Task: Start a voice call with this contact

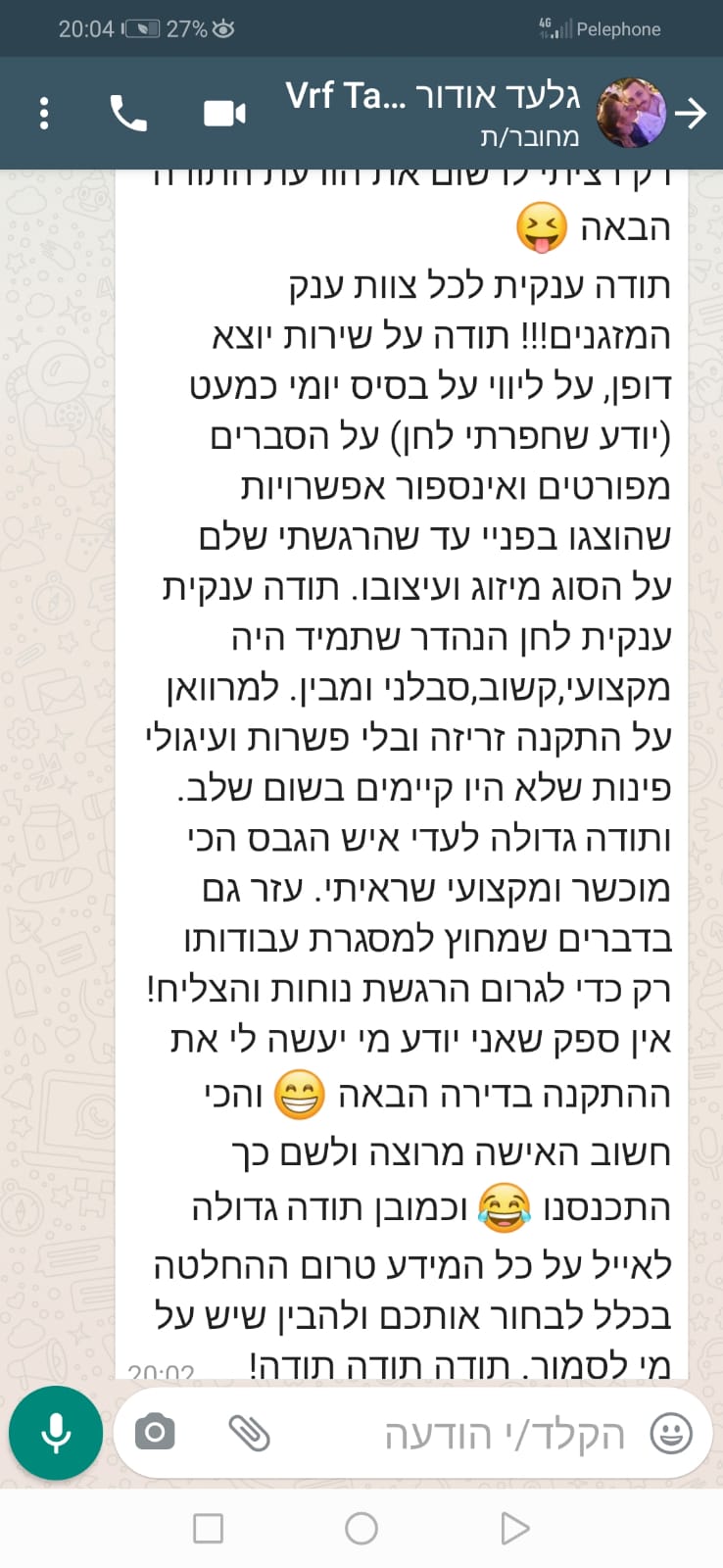Action: (x=128, y=114)
